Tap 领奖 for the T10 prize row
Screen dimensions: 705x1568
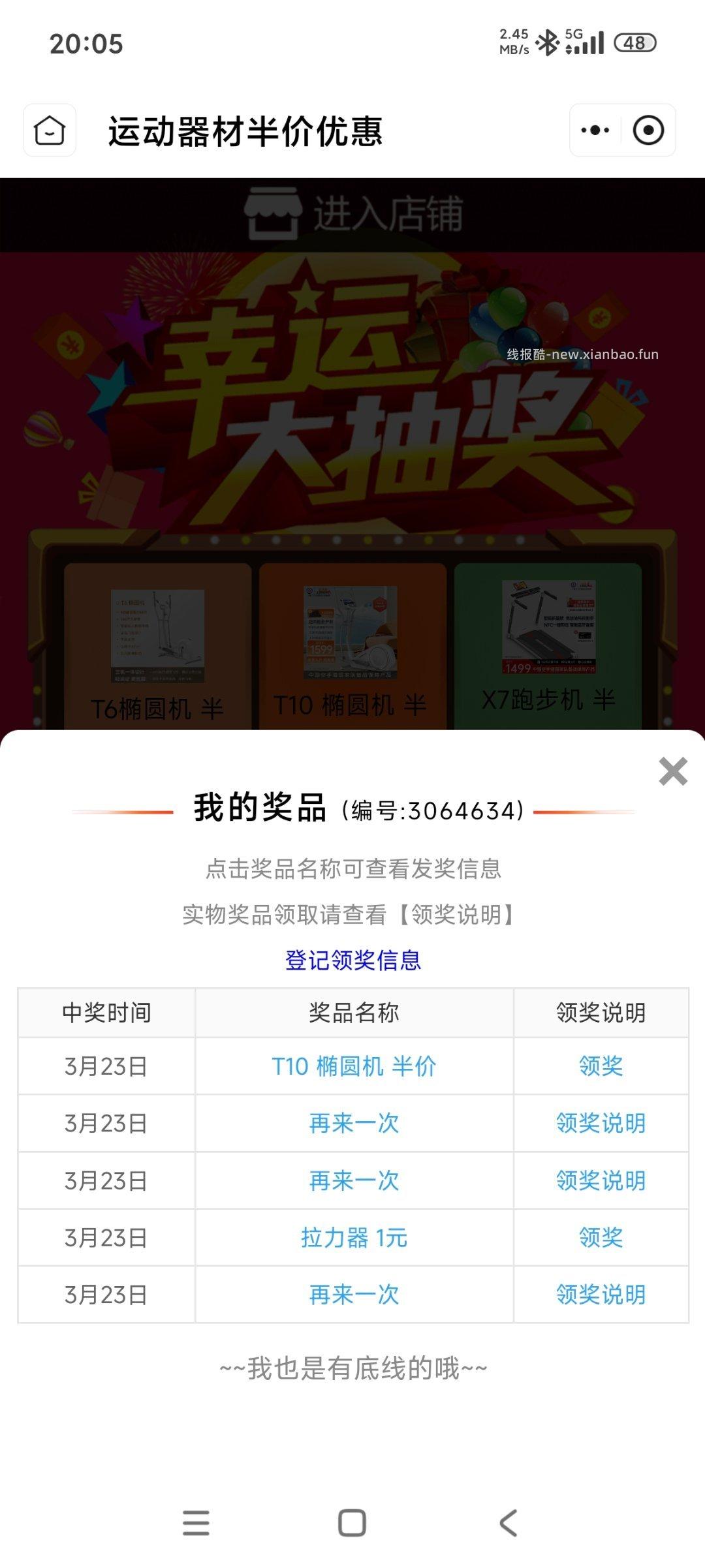coord(601,1066)
